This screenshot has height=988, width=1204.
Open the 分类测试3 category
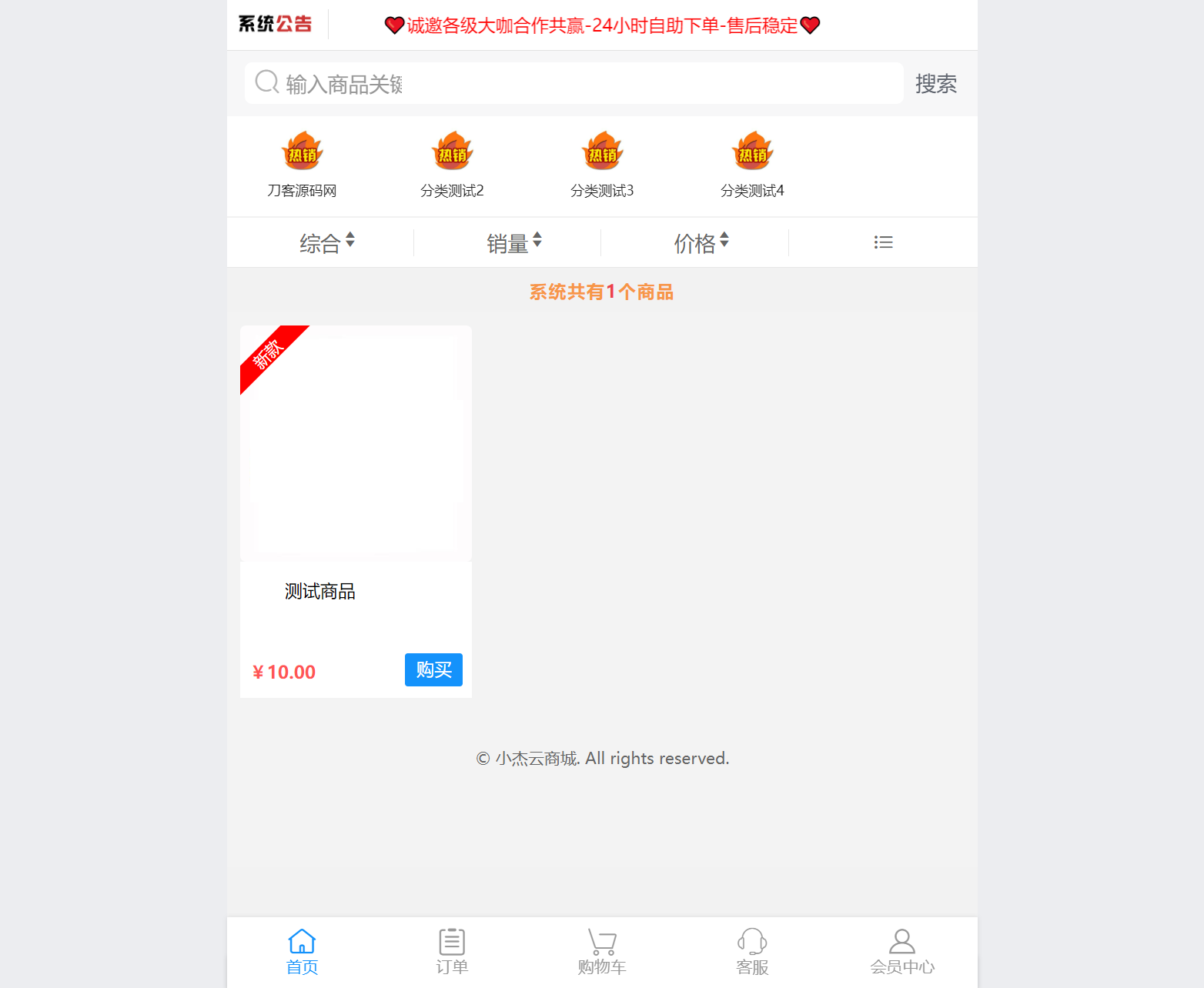[x=602, y=165]
